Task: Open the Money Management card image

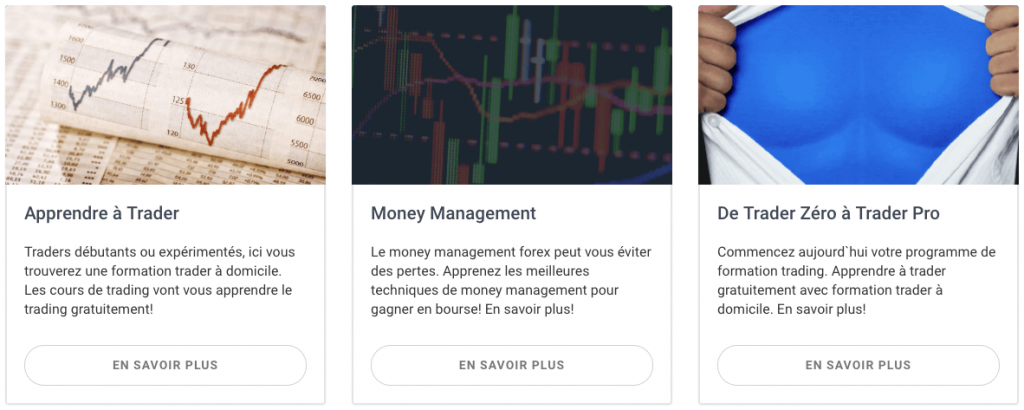Action: point(511,95)
